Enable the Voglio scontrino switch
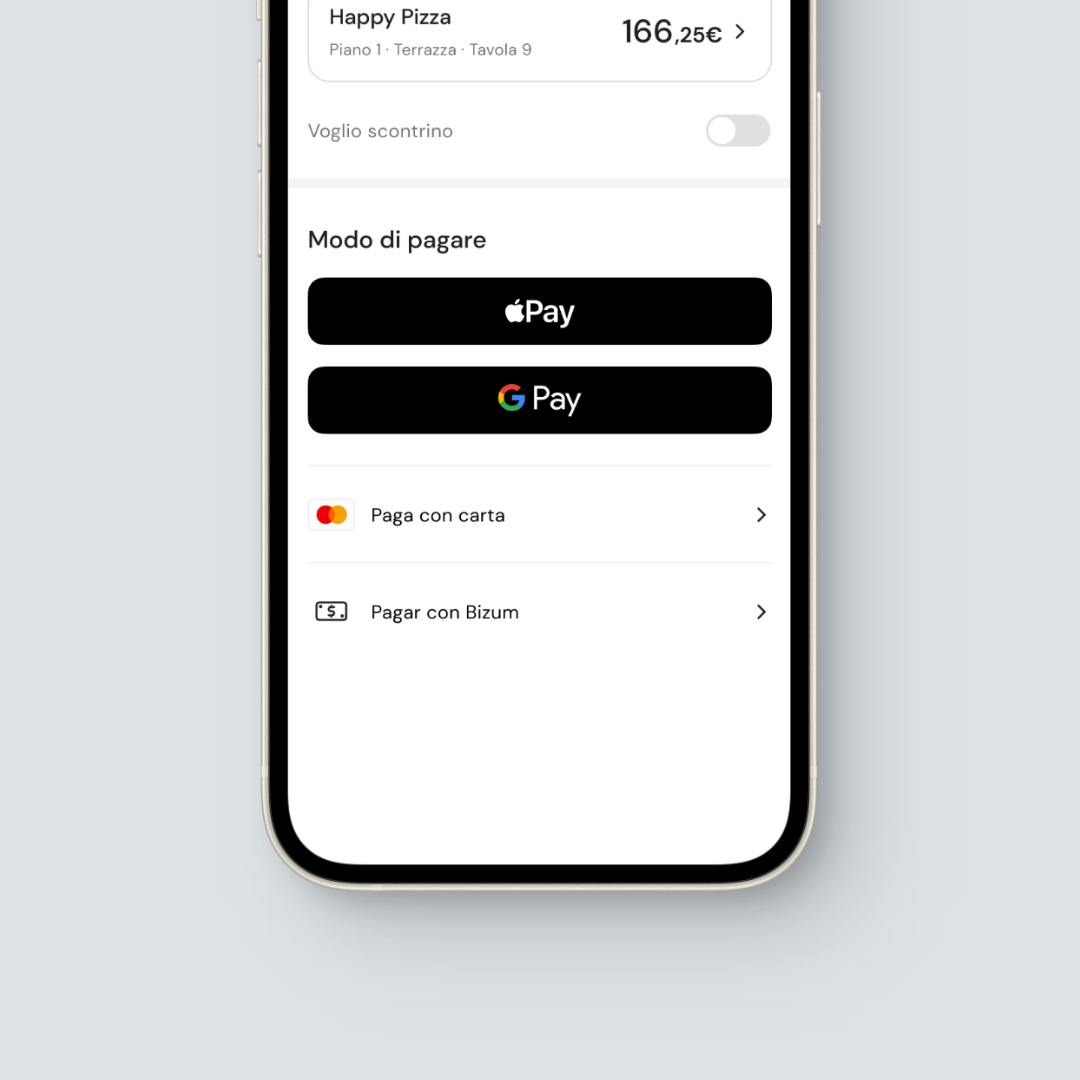This screenshot has height=1080, width=1080. pyautogui.click(x=738, y=131)
